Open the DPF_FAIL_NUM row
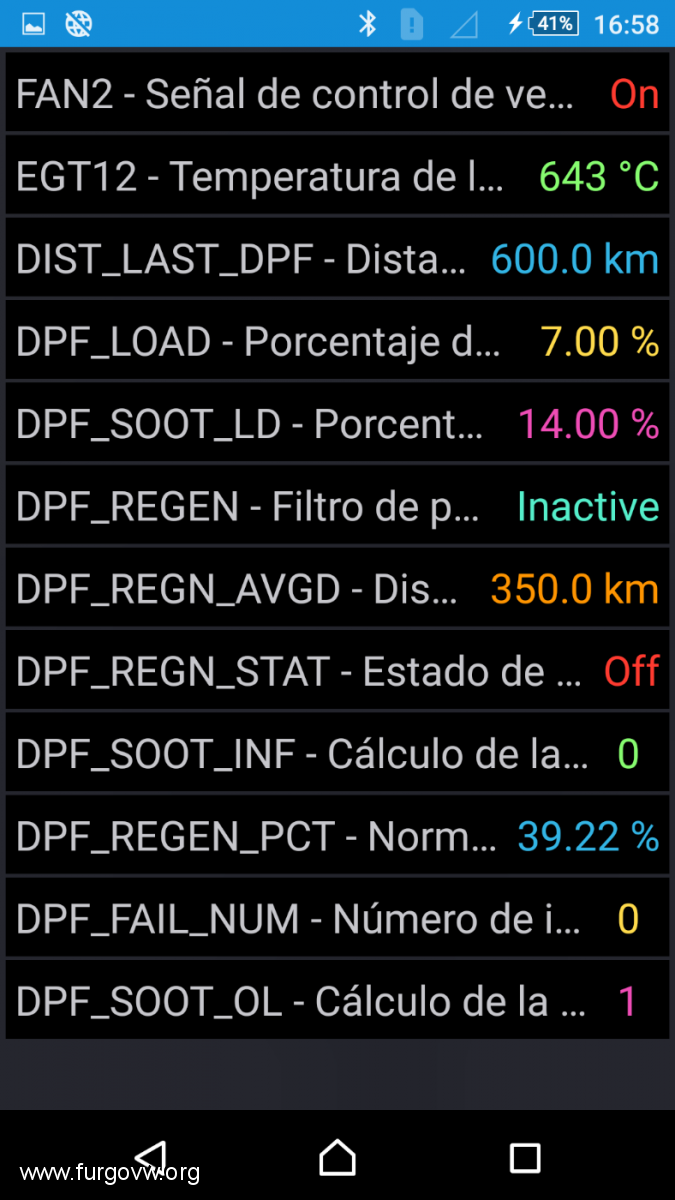The height and width of the screenshot is (1200, 675). tap(337, 918)
